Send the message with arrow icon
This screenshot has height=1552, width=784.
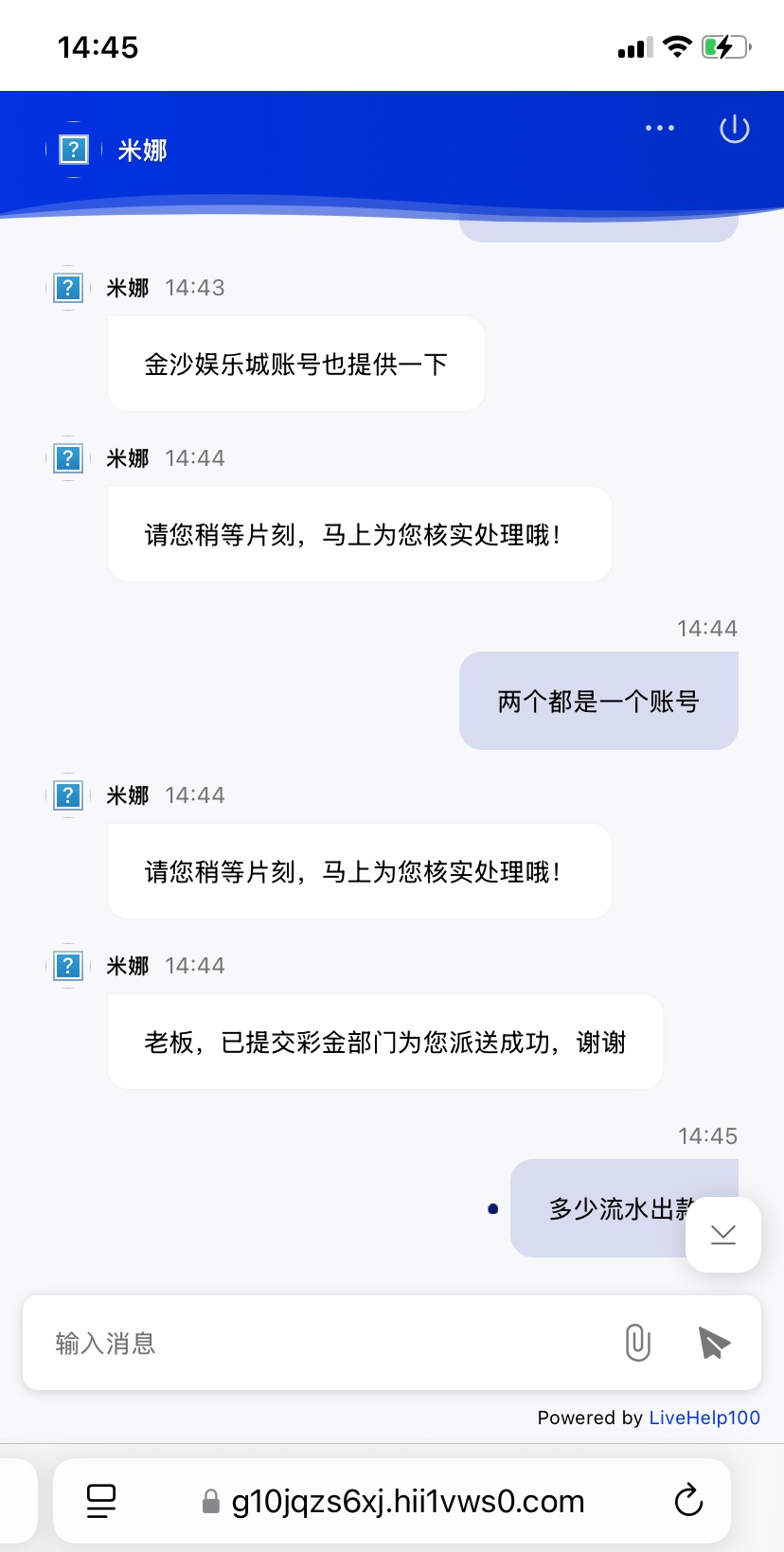coord(713,1342)
